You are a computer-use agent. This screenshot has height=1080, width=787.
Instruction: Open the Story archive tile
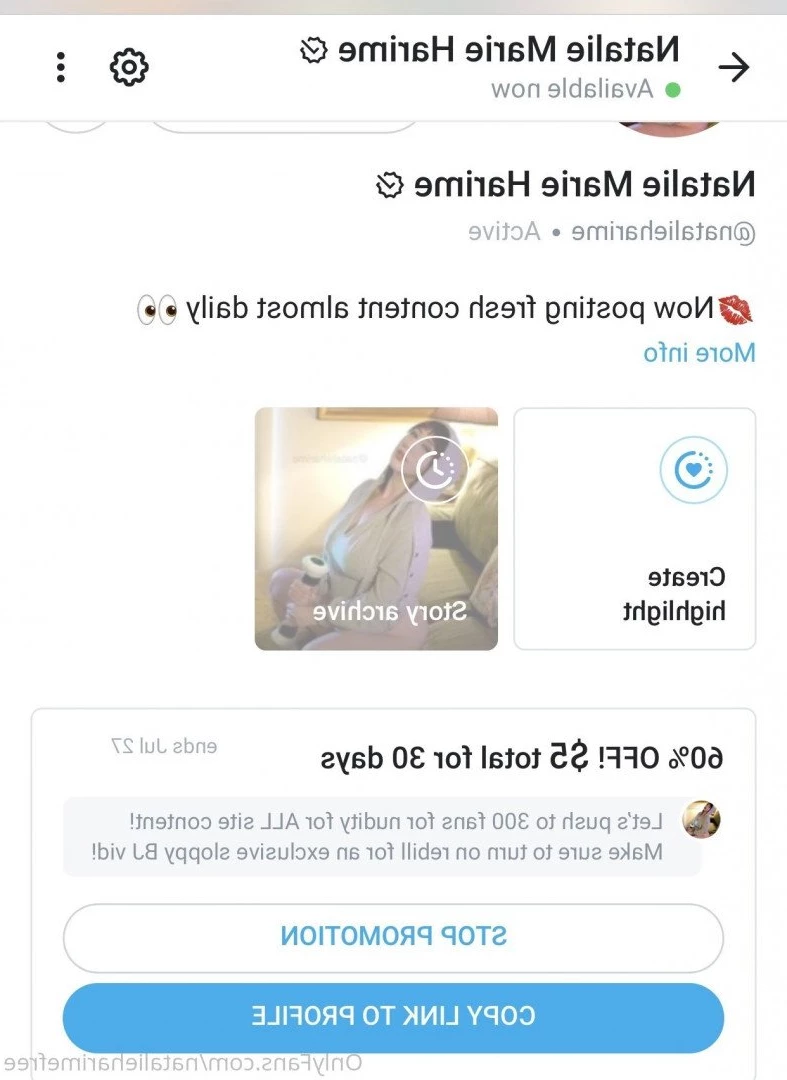pos(376,528)
